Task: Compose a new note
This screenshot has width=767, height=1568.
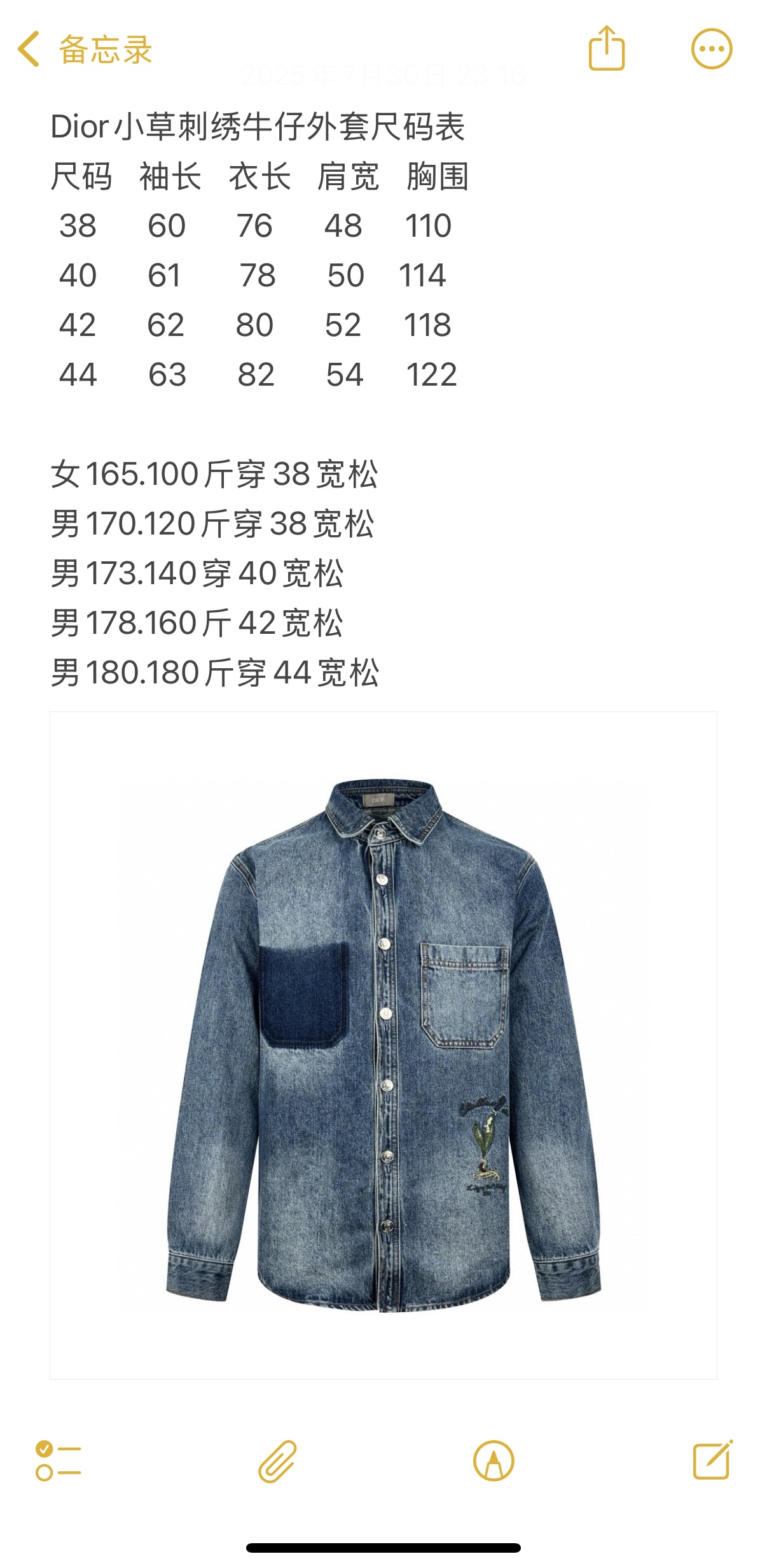Action: [x=712, y=1461]
